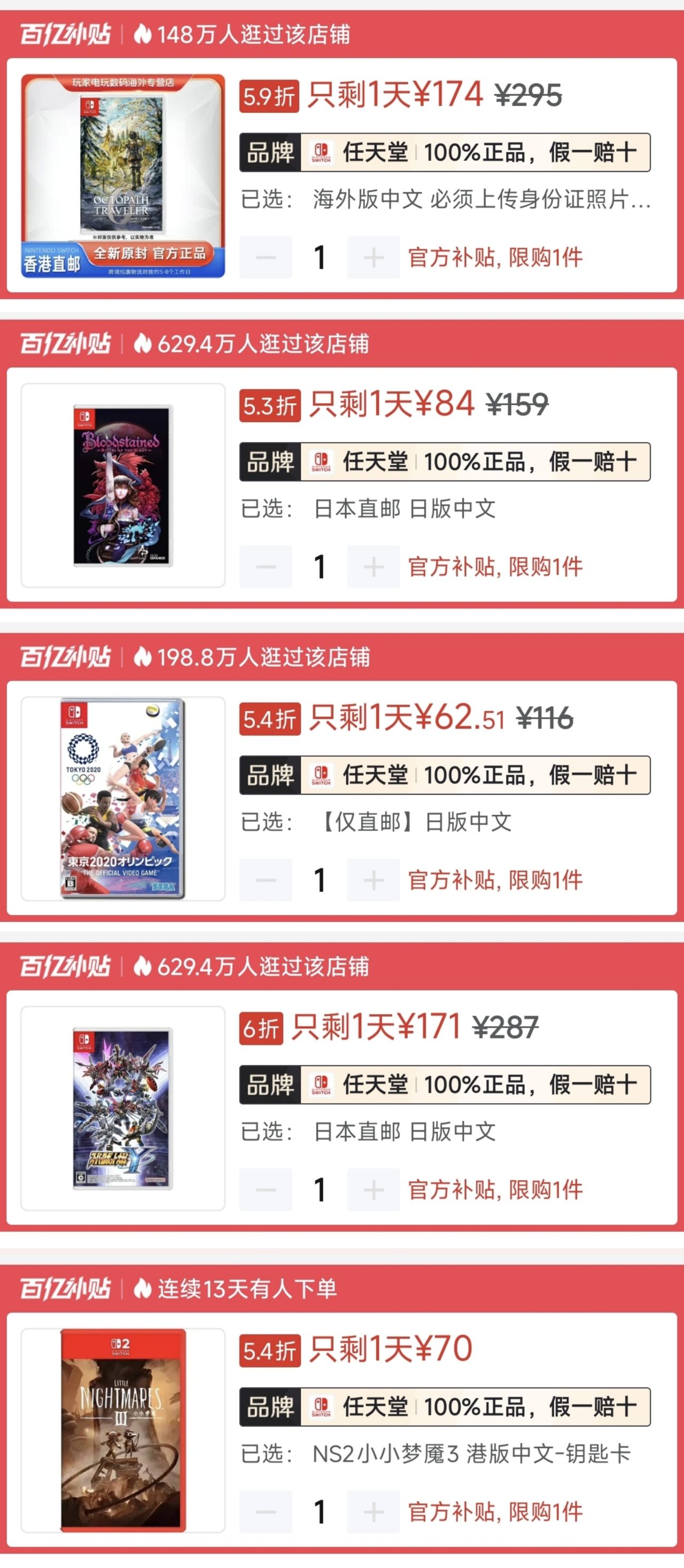
Task: Increase quantity of the ¥70 Little Nightmares item
Action: 374,1511
